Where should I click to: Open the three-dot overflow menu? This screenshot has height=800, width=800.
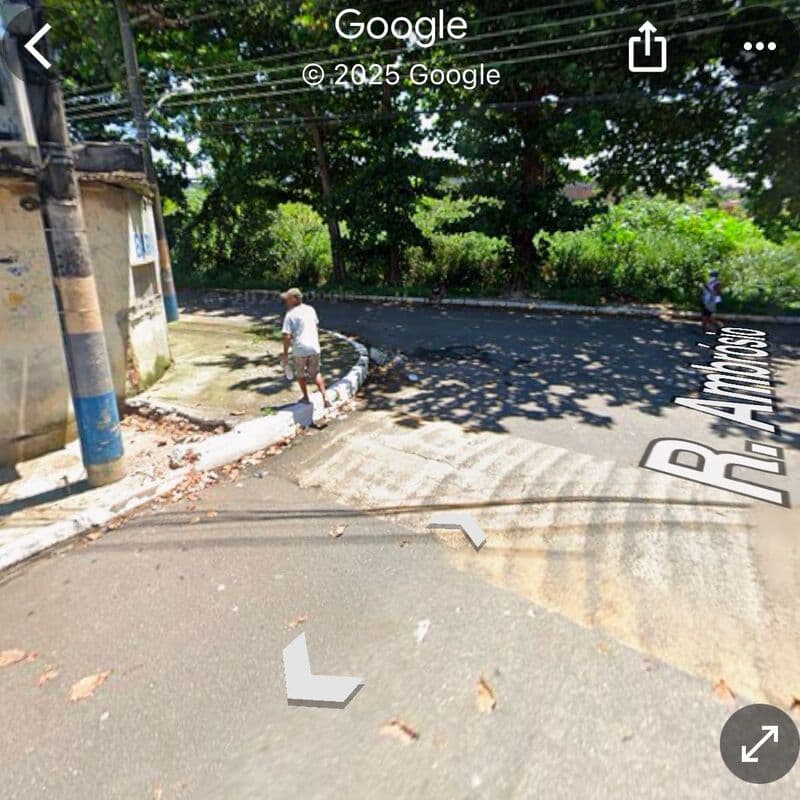coord(759,46)
